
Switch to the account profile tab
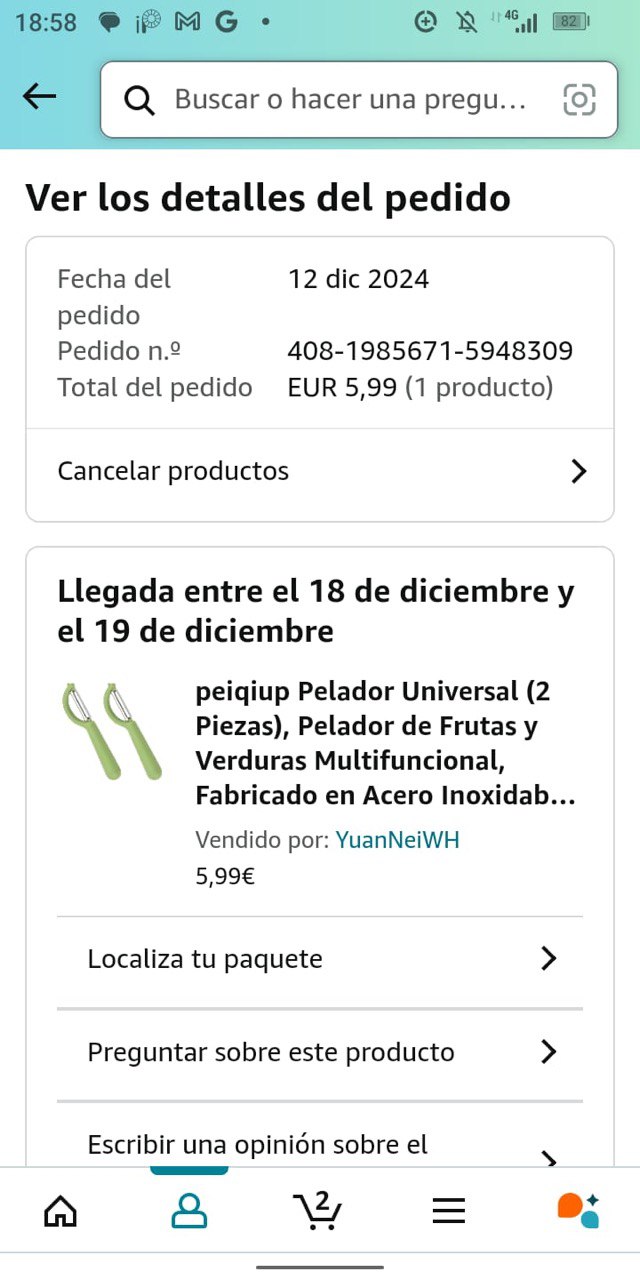pos(189,1211)
